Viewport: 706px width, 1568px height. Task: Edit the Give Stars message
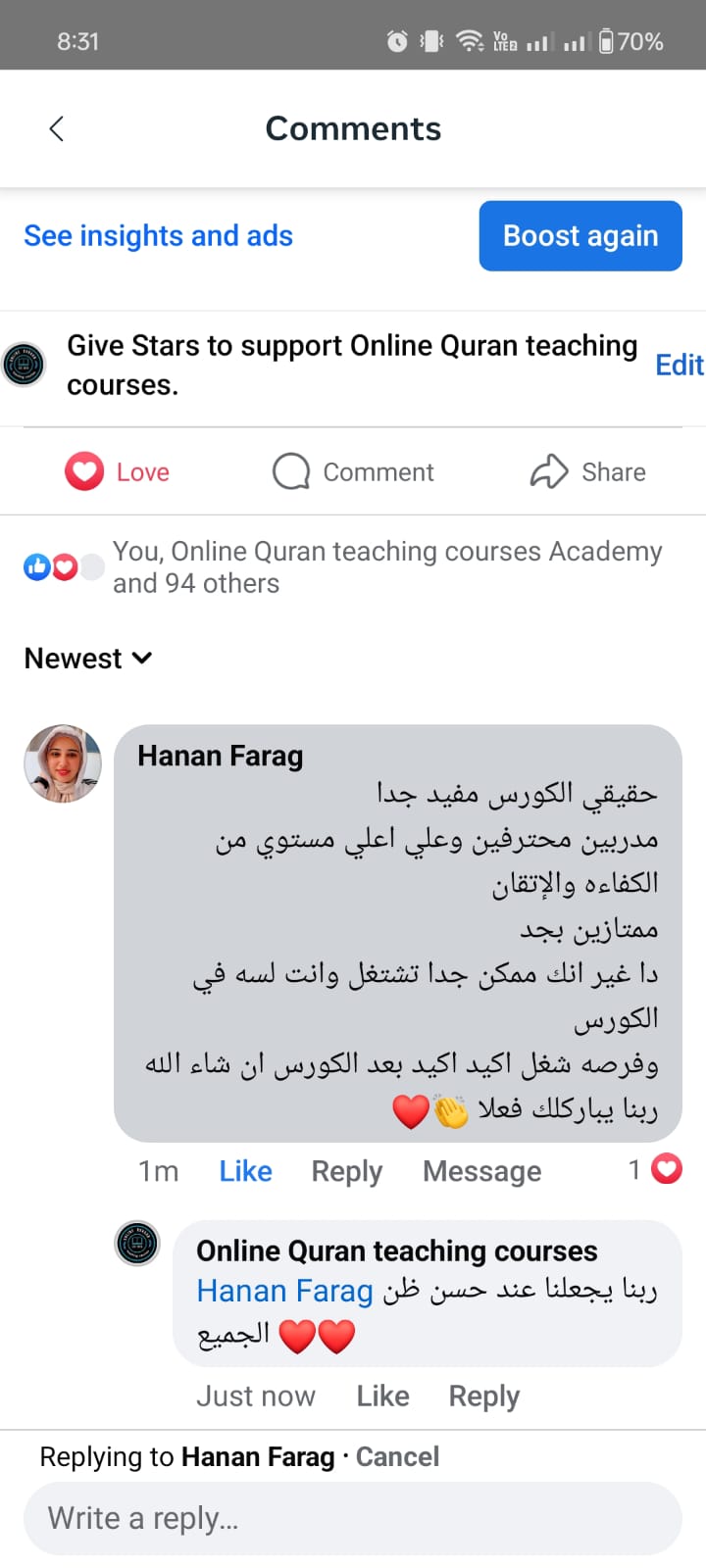click(679, 365)
